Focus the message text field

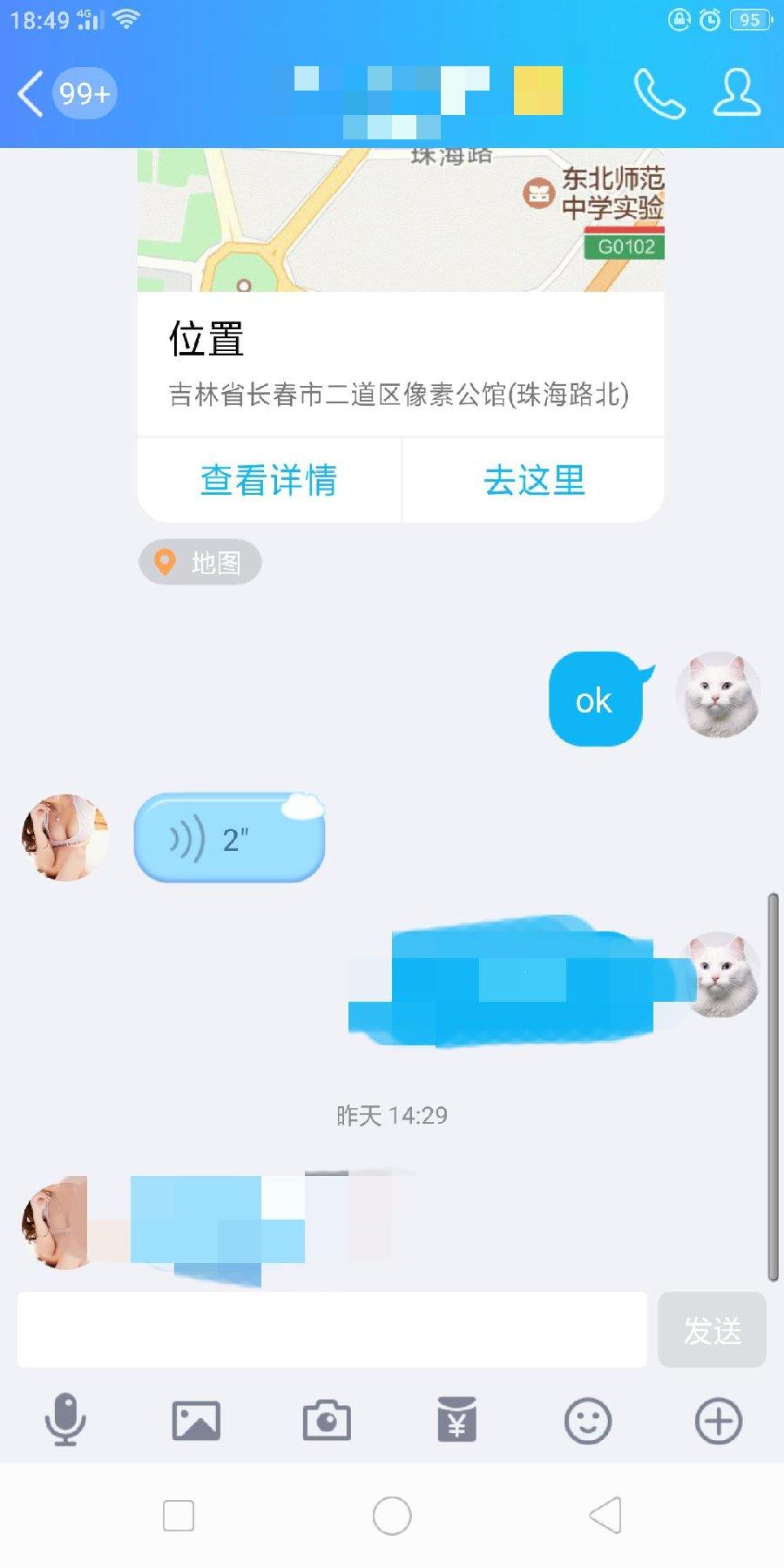point(332,1329)
